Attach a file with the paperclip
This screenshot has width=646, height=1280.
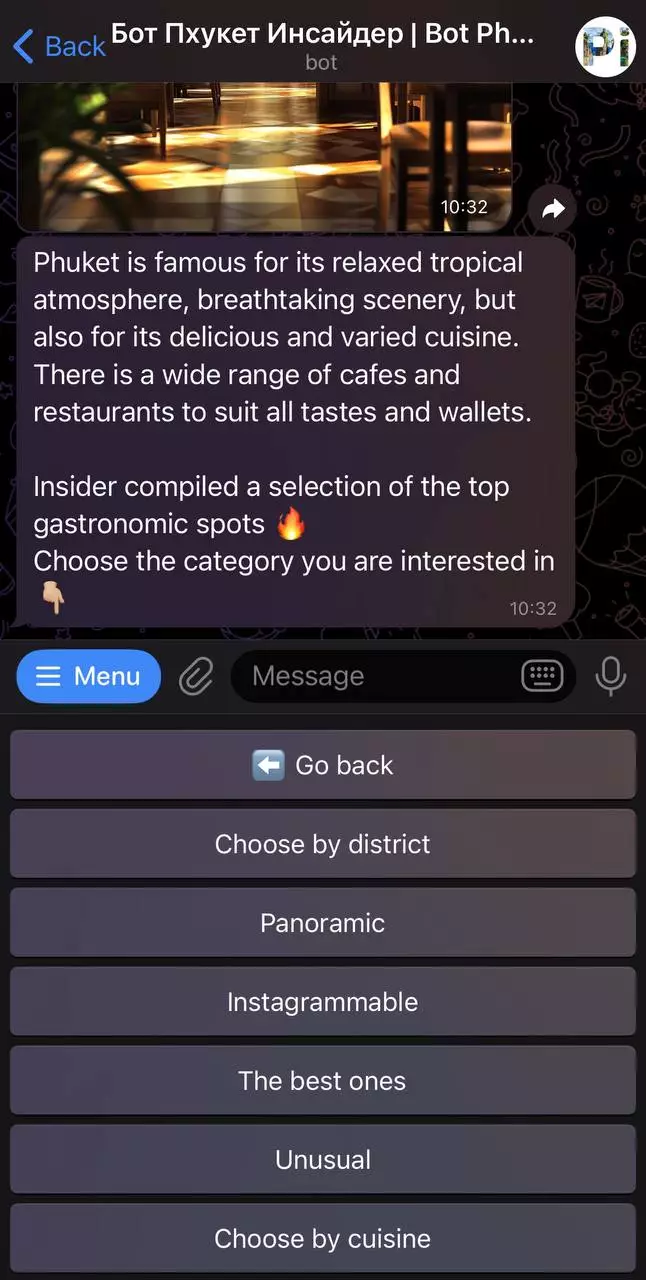tap(196, 678)
